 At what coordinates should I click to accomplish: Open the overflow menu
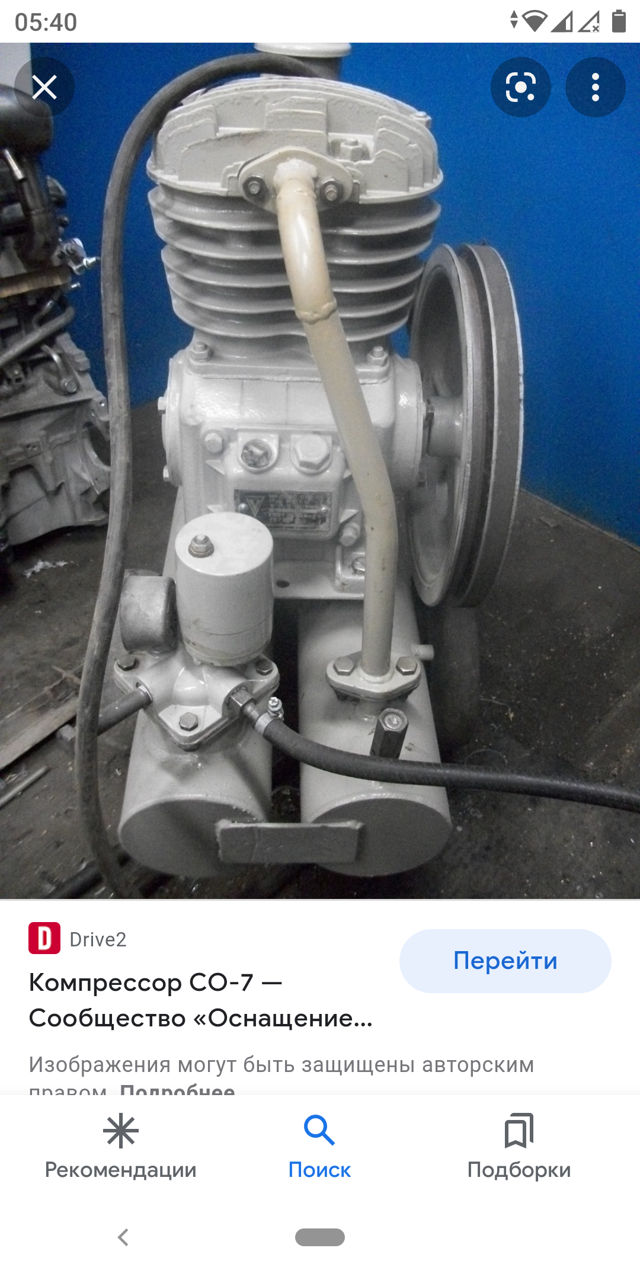click(x=595, y=87)
